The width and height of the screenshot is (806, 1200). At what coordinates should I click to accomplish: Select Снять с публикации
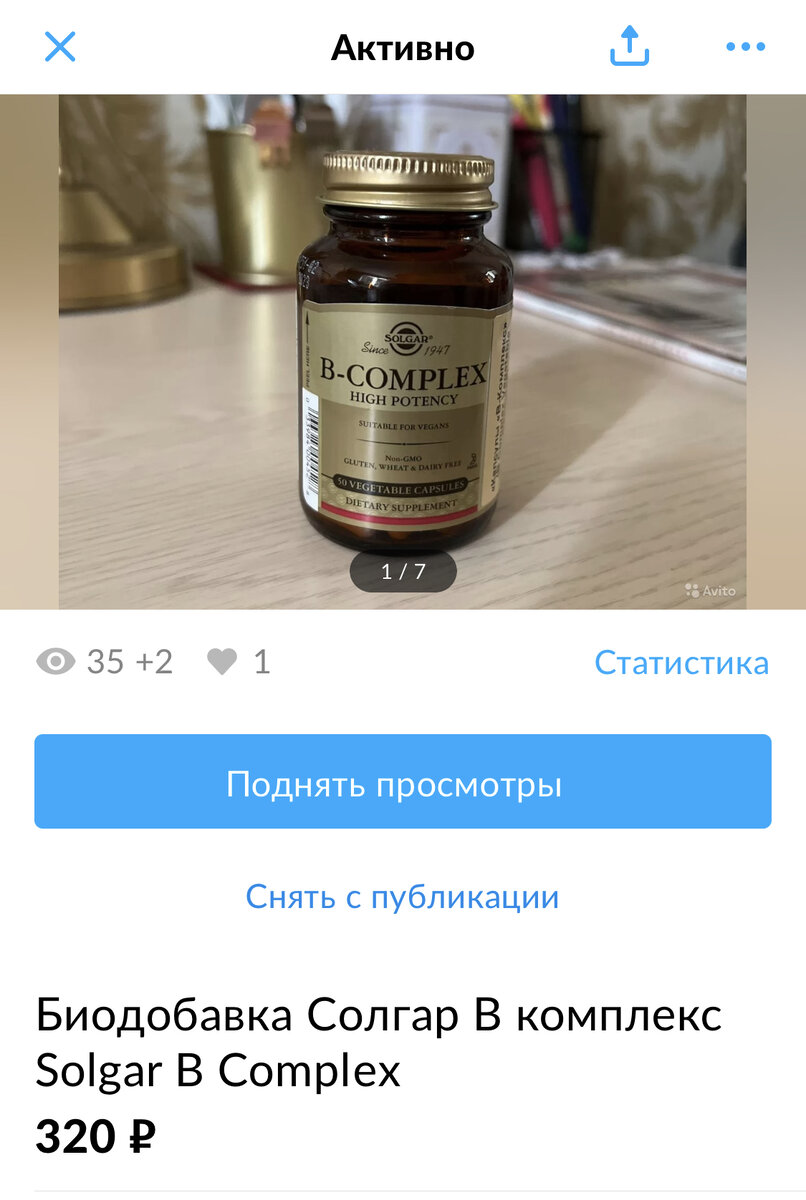pyautogui.click(x=403, y=896)
